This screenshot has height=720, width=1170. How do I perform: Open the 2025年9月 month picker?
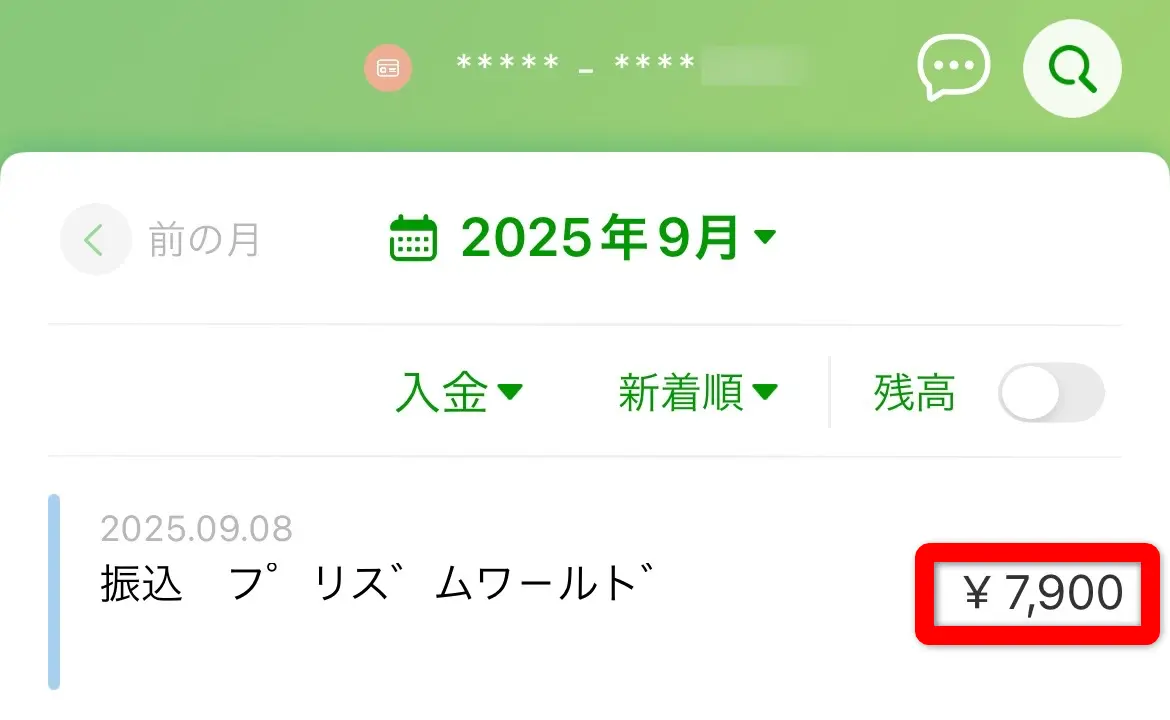click(582, 239)
